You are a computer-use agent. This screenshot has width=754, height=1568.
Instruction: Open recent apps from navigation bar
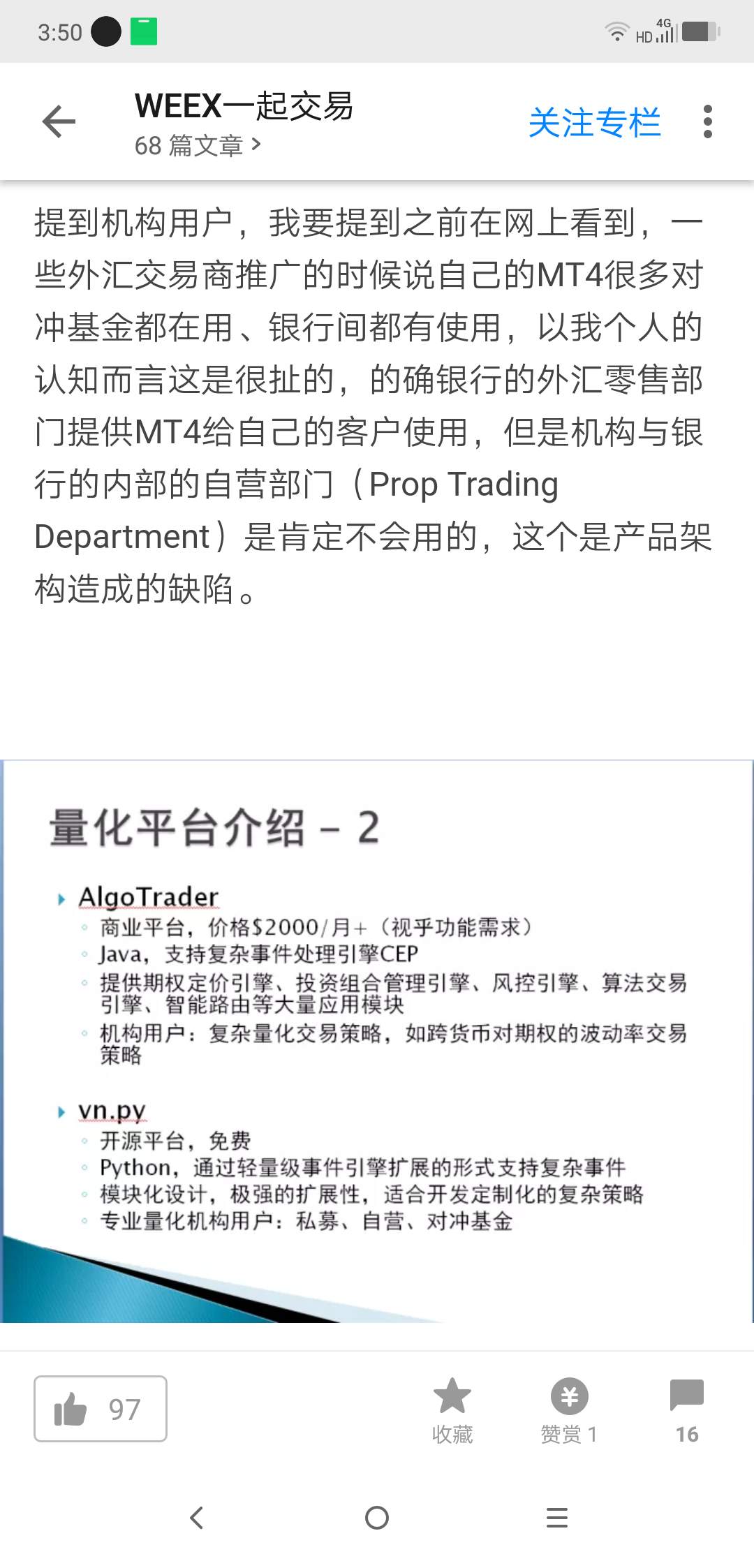[556, 1518]
